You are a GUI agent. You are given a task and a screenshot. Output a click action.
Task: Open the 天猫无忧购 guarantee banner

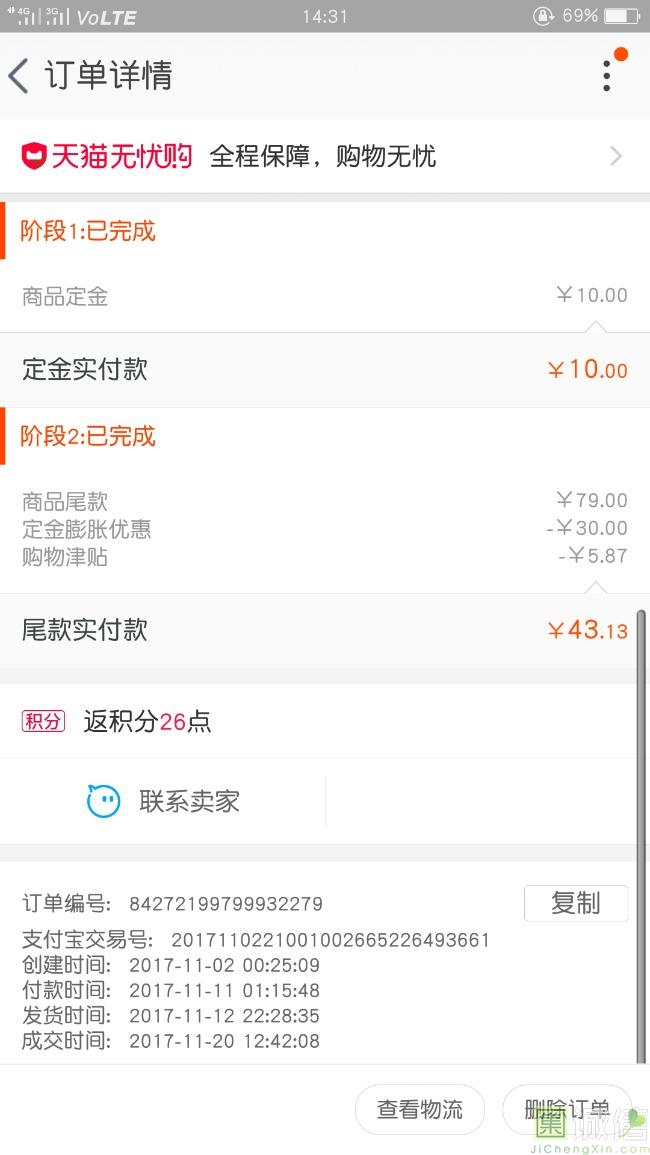click(325, 156)
